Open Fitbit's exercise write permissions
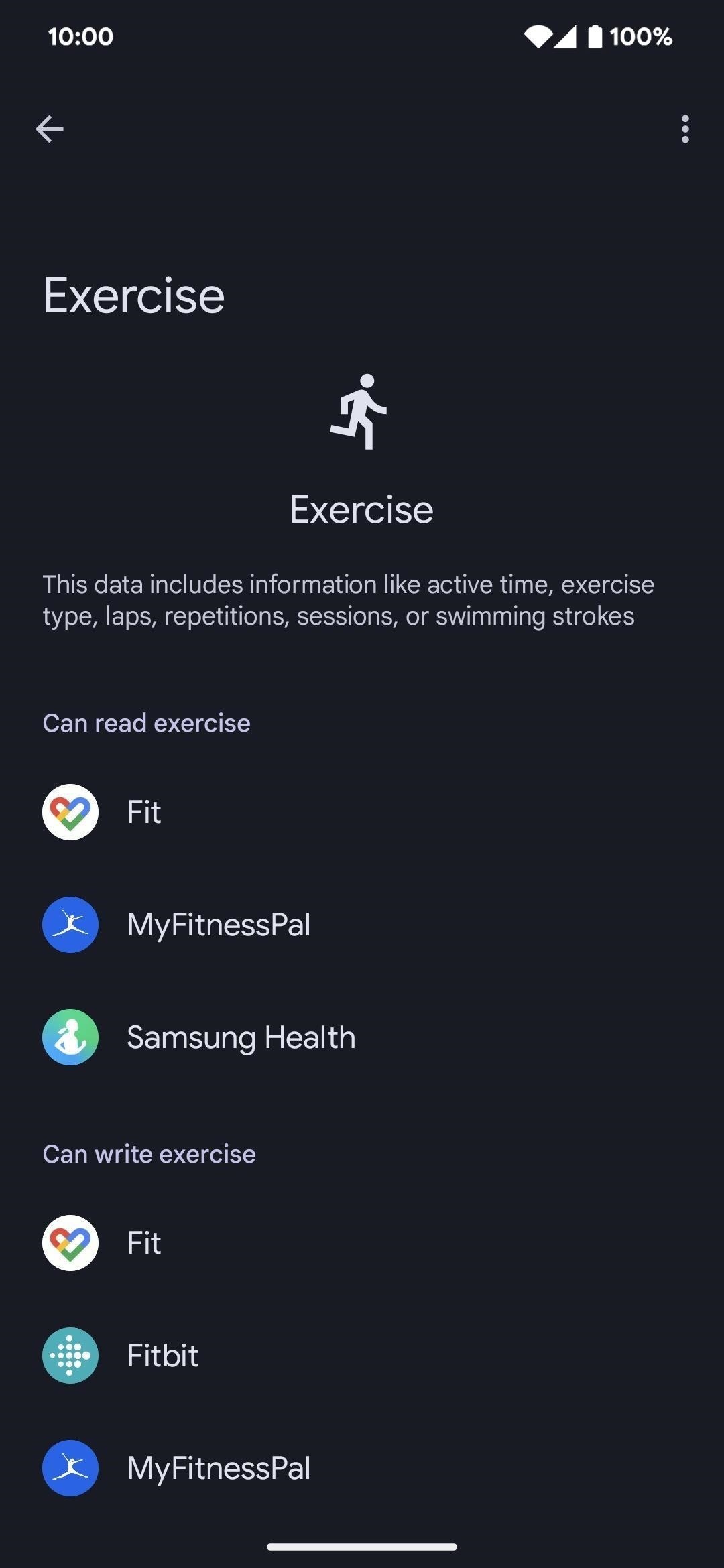The width and height of the screenshot is (724, 1568). (162, 1355)
